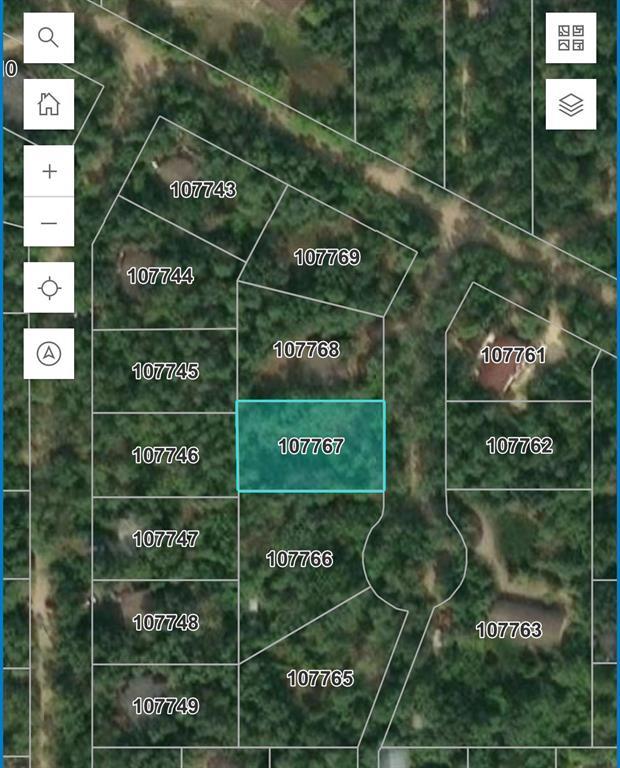Select parcel 107762 on the map

(x=519, y=445)
